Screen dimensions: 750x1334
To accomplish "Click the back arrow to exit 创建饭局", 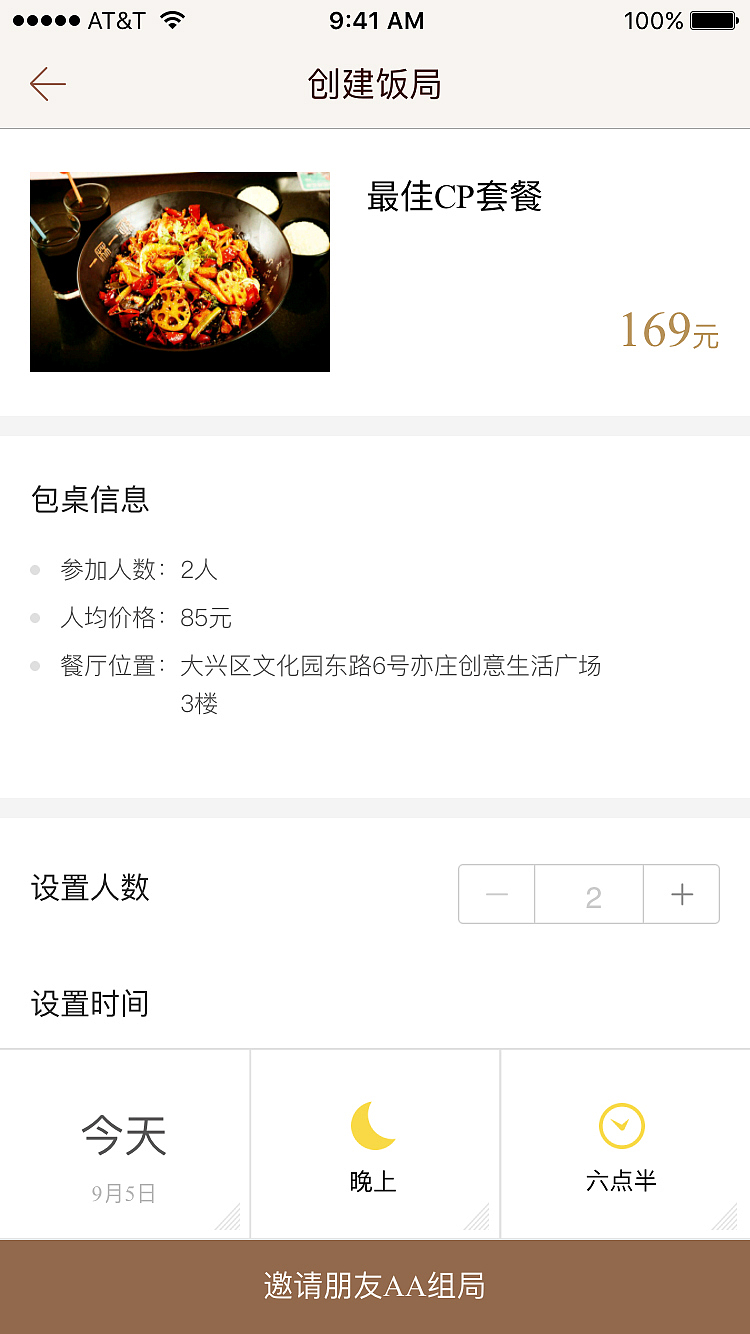I will point(46,84).
